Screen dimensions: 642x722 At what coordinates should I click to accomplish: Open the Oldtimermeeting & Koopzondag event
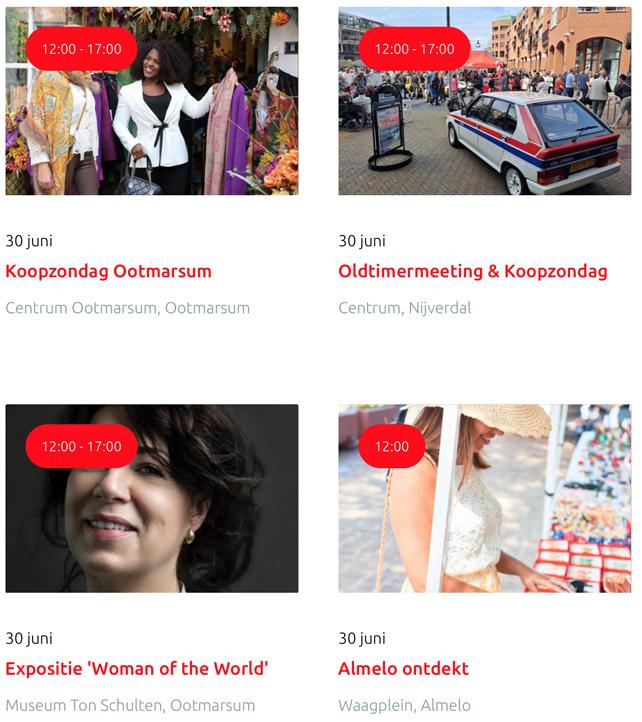click(x=472, y=271)
